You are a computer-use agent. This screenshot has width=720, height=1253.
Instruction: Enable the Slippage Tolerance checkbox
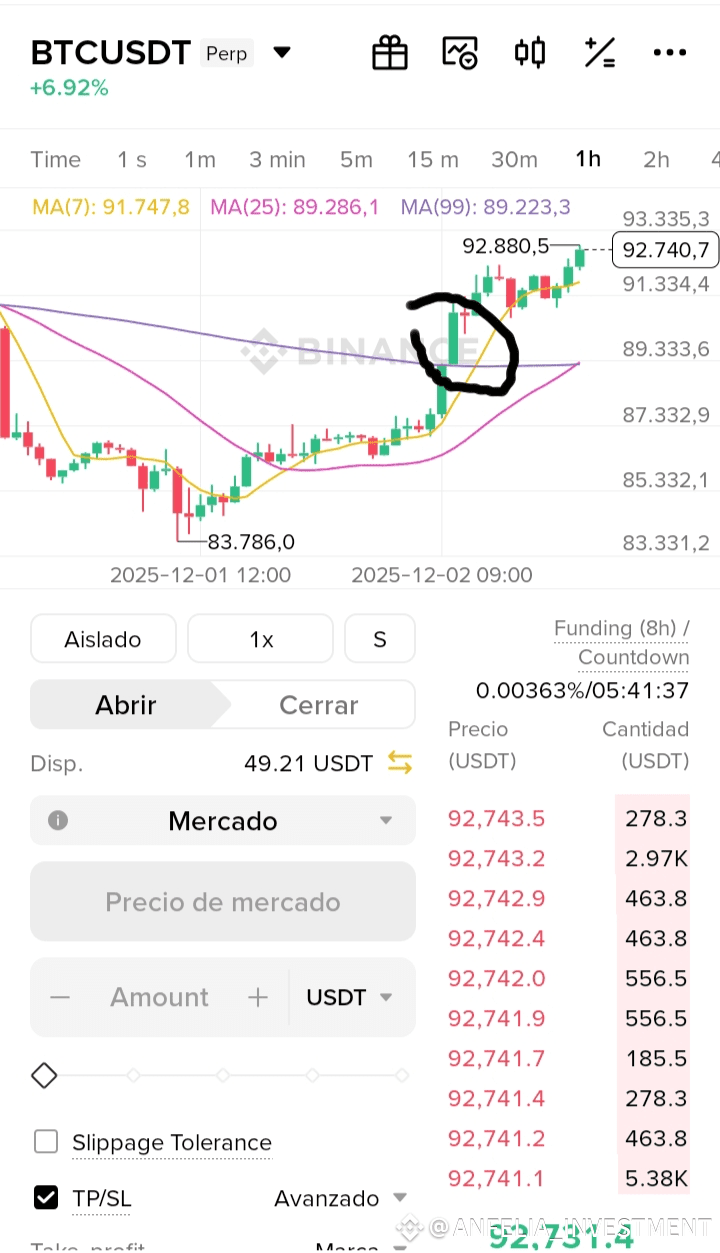coord(46,1142)
